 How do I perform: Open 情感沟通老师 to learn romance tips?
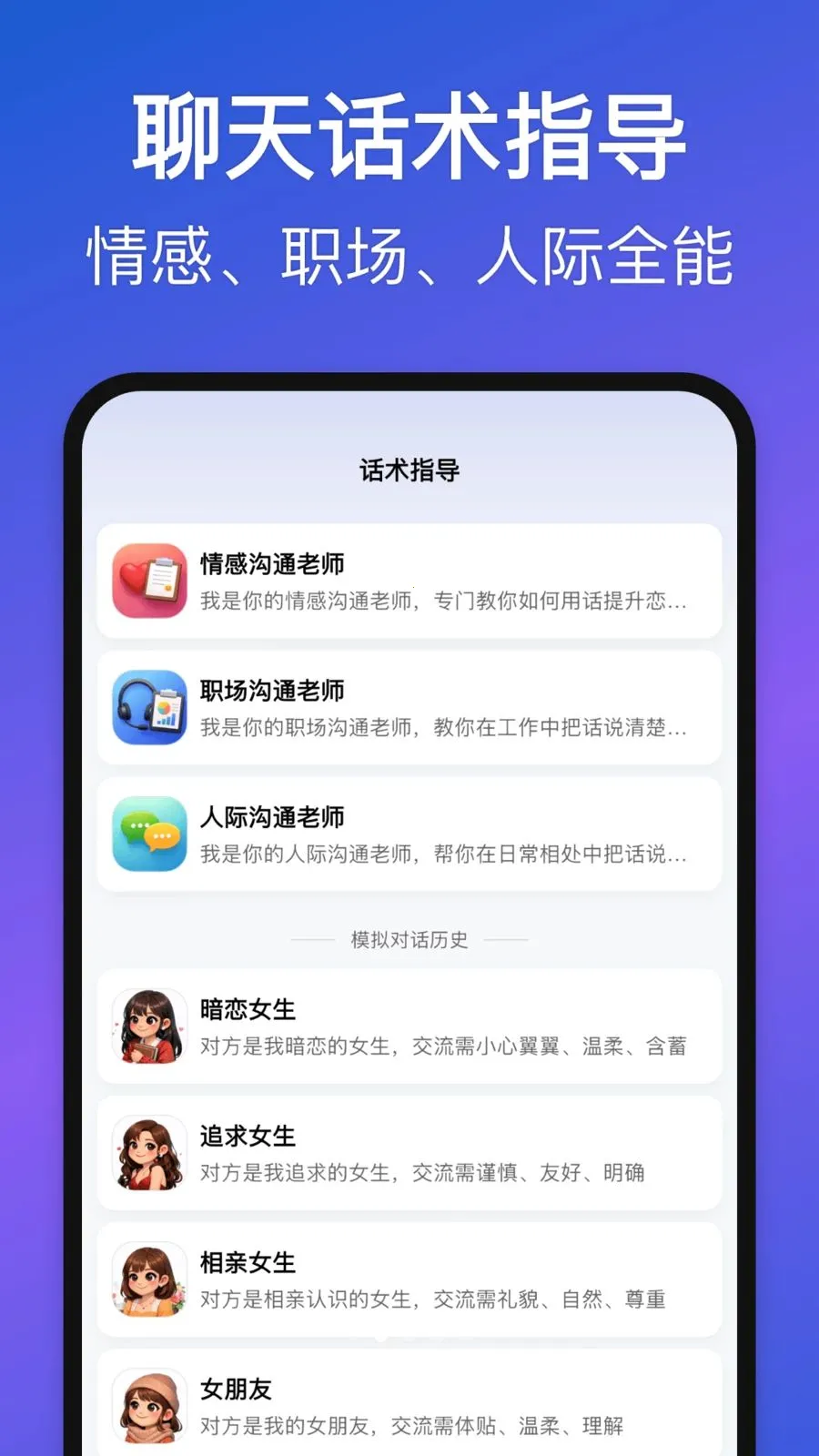(x=409, y=581)
